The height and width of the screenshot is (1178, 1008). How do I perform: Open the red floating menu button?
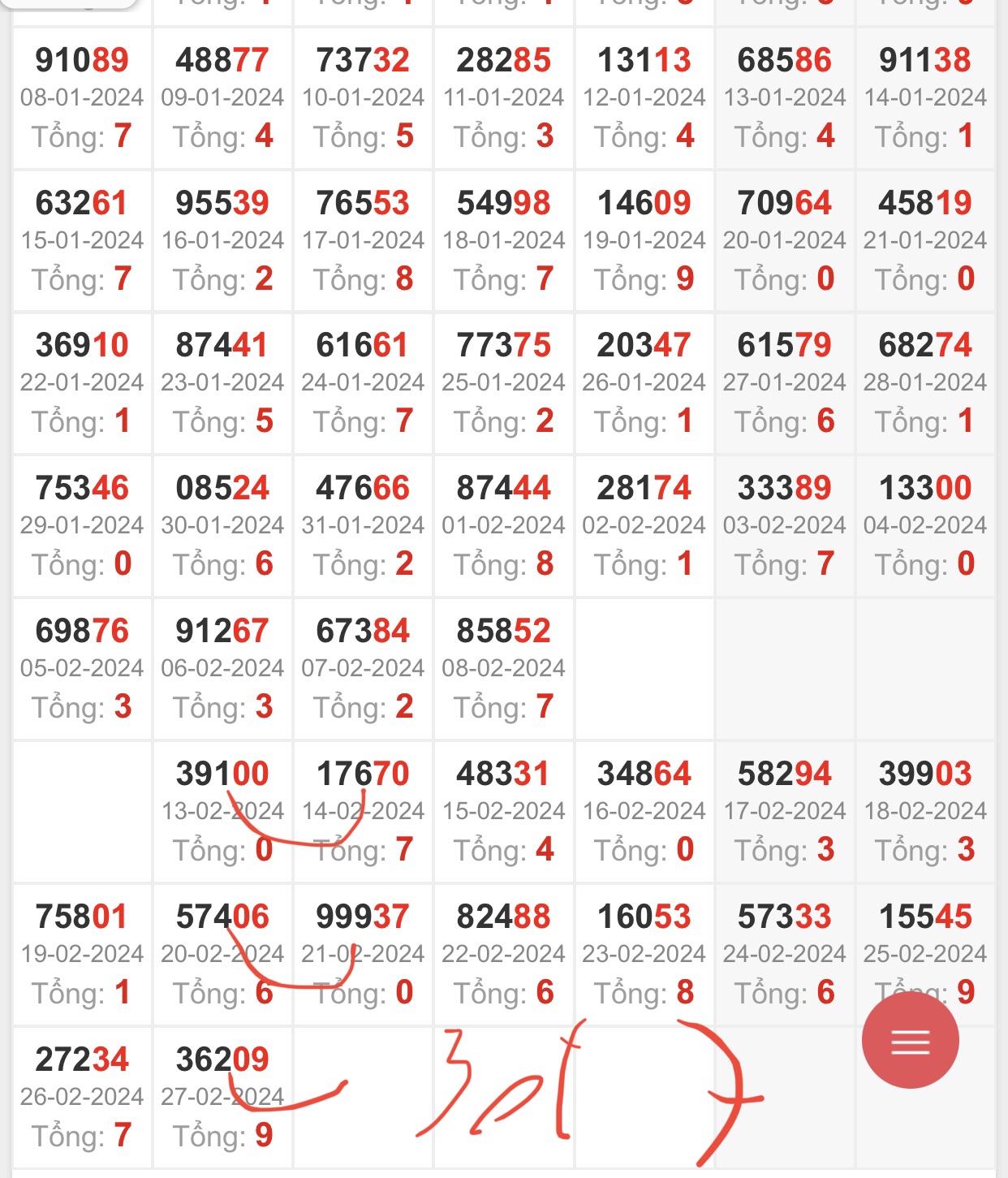(910, 1041)
